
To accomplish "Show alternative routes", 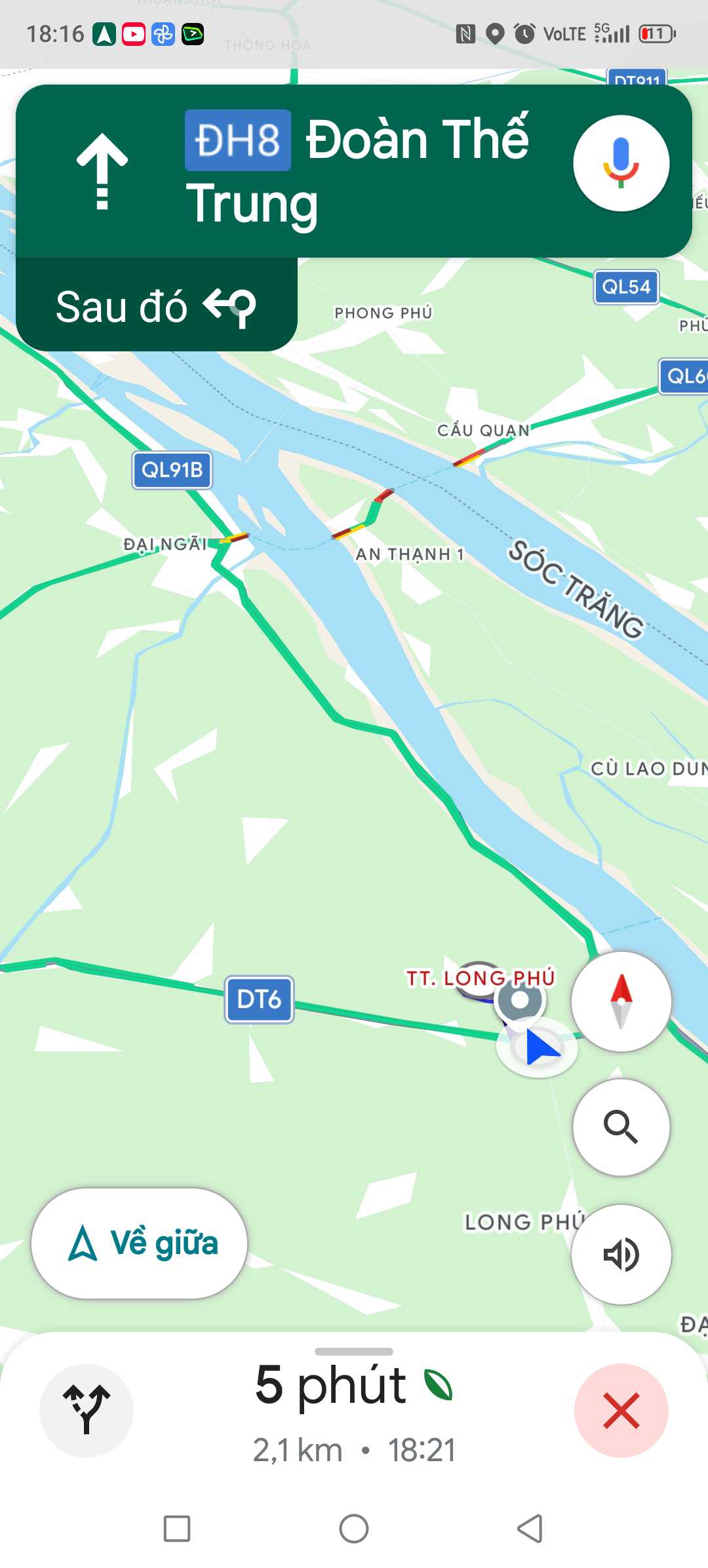I will (x=87, y=1410).
